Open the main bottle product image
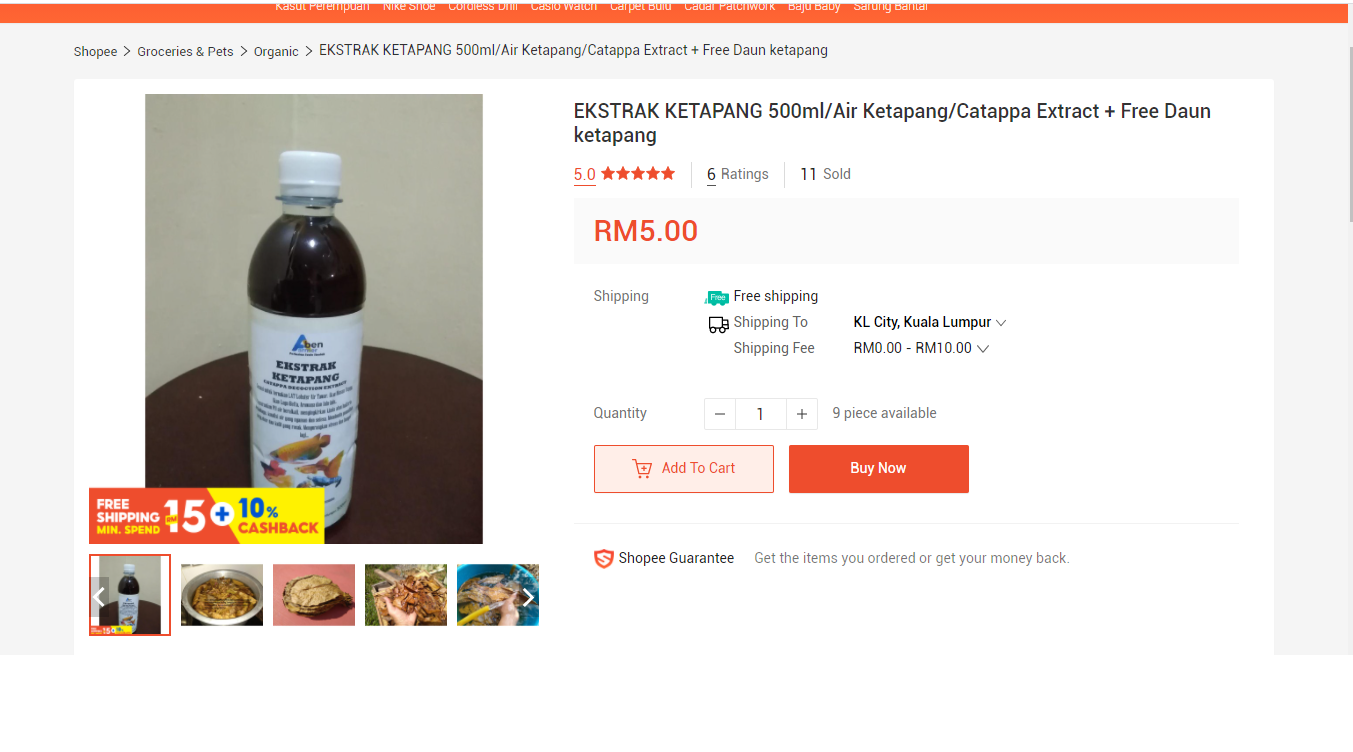Screen dimensions: 1353x752 tap(313, 318)
